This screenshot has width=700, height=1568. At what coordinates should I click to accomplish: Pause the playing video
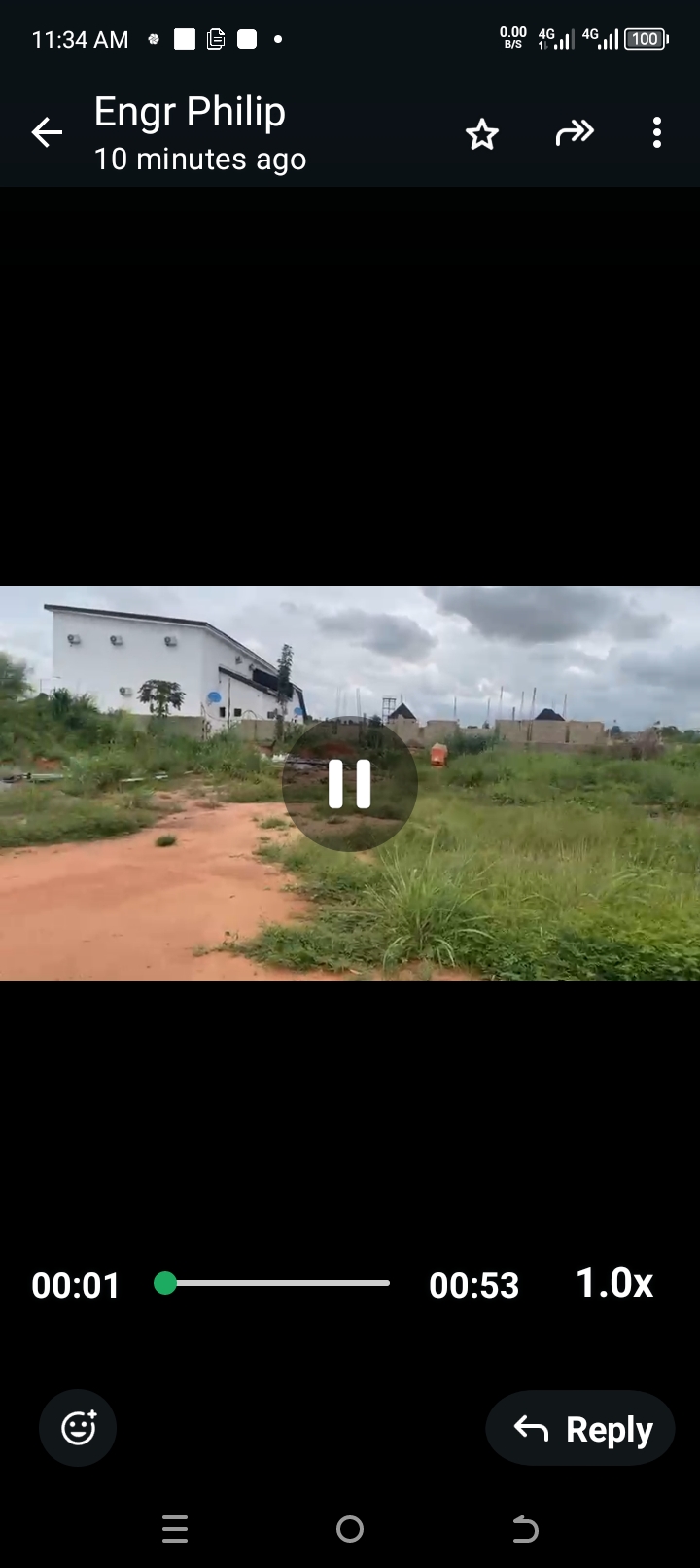pos(350,784)
